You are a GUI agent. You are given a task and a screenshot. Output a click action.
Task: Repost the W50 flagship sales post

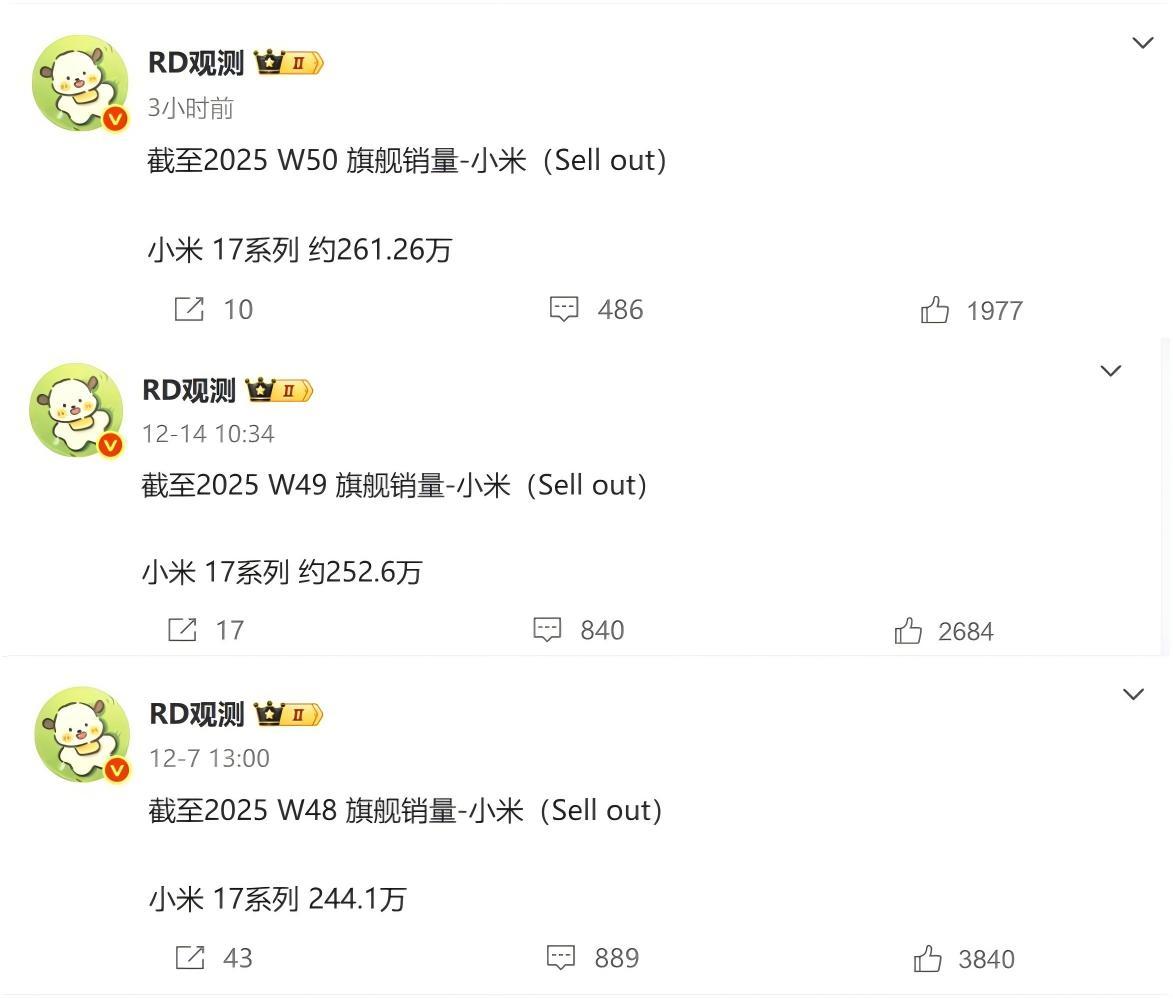point(189,309)
